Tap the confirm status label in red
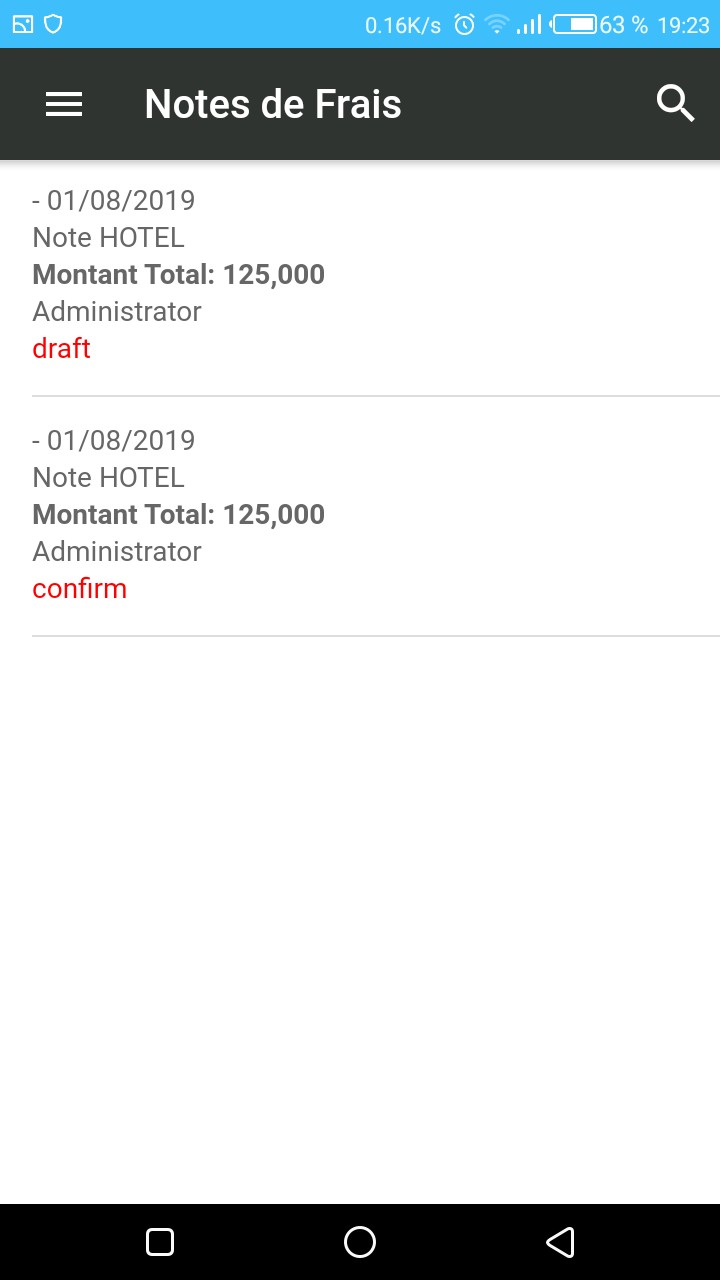Image resolution: width=720 pixels, height=1280 pixels. tap(79, 588)
